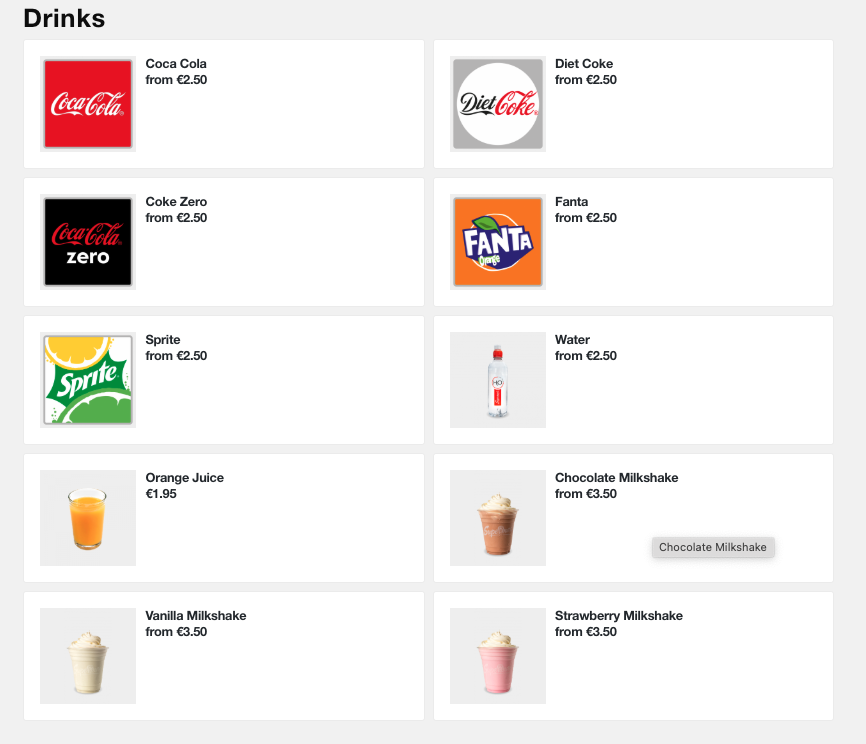This screenshot has height=744, width=866.
Task: Open the Chocolate Milkshake card
Action: tap(633, 518)
